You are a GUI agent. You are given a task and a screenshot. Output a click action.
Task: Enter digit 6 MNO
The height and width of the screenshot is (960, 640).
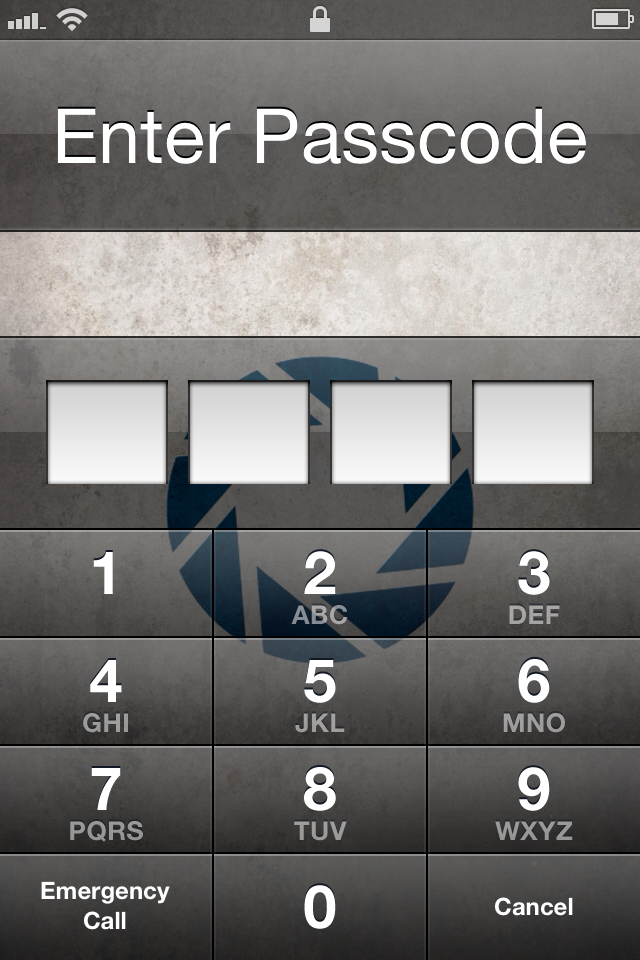tap(534, 692)
